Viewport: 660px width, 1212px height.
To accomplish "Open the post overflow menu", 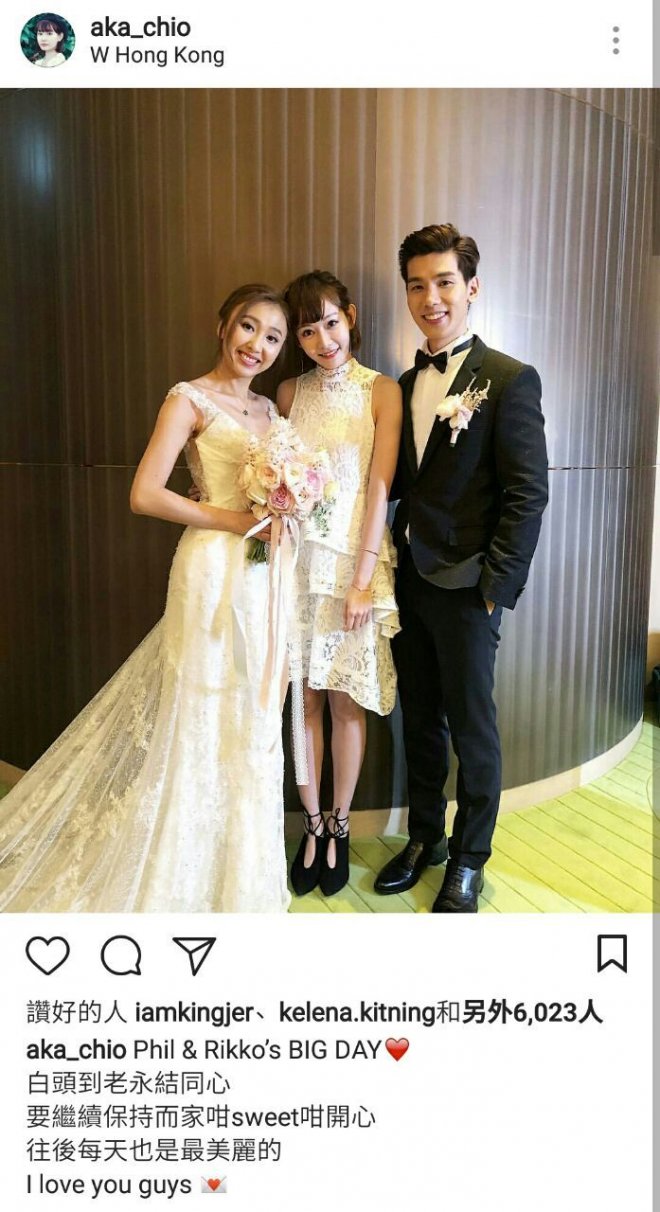I will coord(616,40).
